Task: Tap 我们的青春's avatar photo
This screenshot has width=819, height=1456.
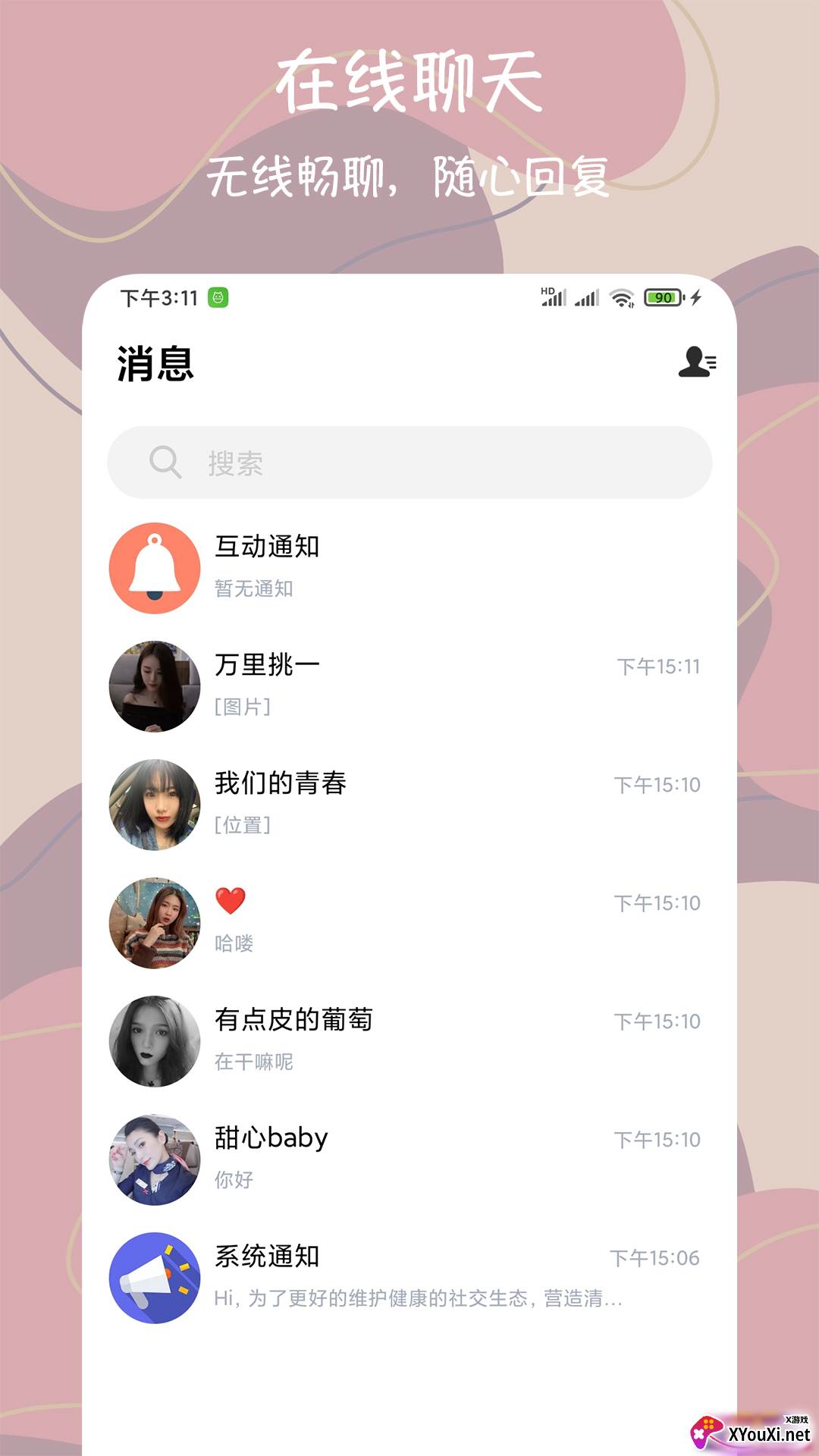Action: pyautogui.click(x=155, y=804)
